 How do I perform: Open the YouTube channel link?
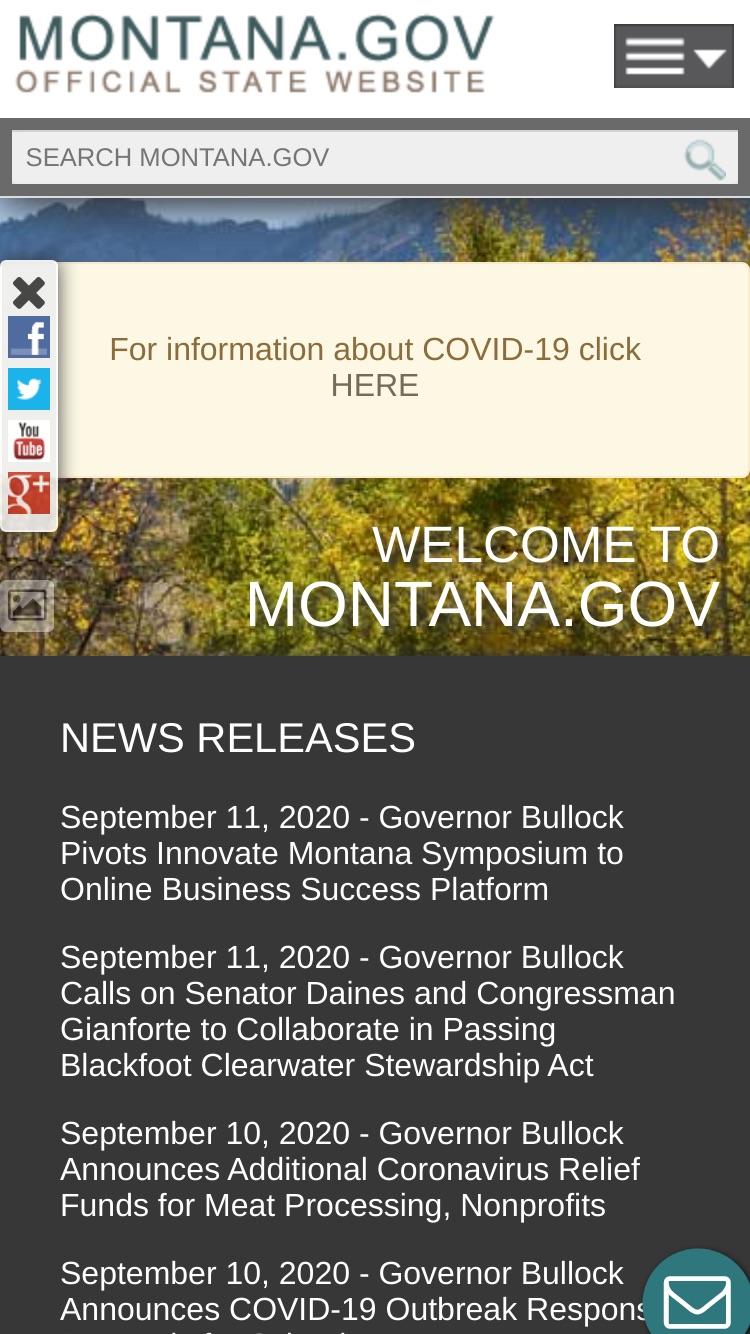[x=29, y=441]
